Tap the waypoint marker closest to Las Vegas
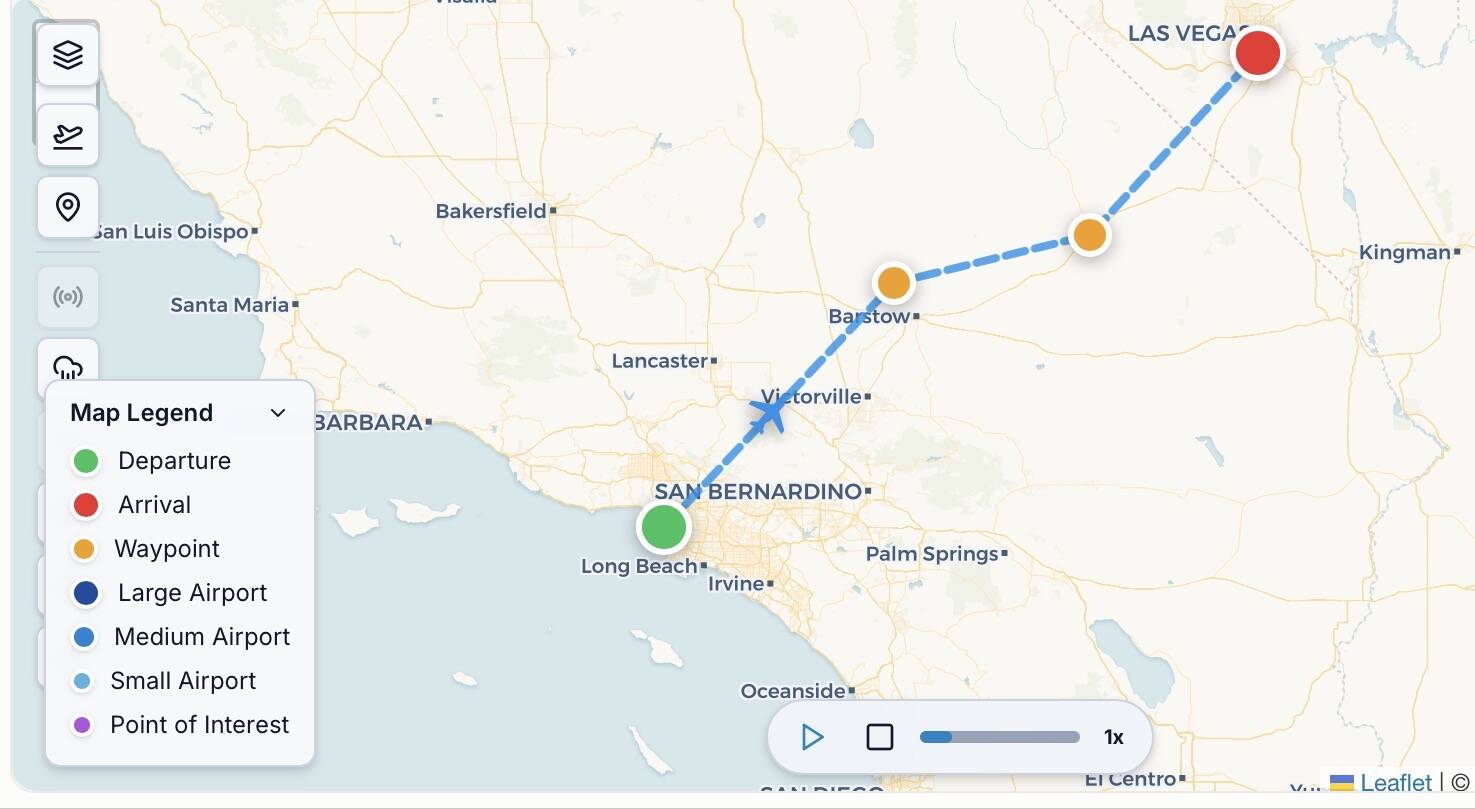Screen dimensions: 1475x809 (1089, 235)
